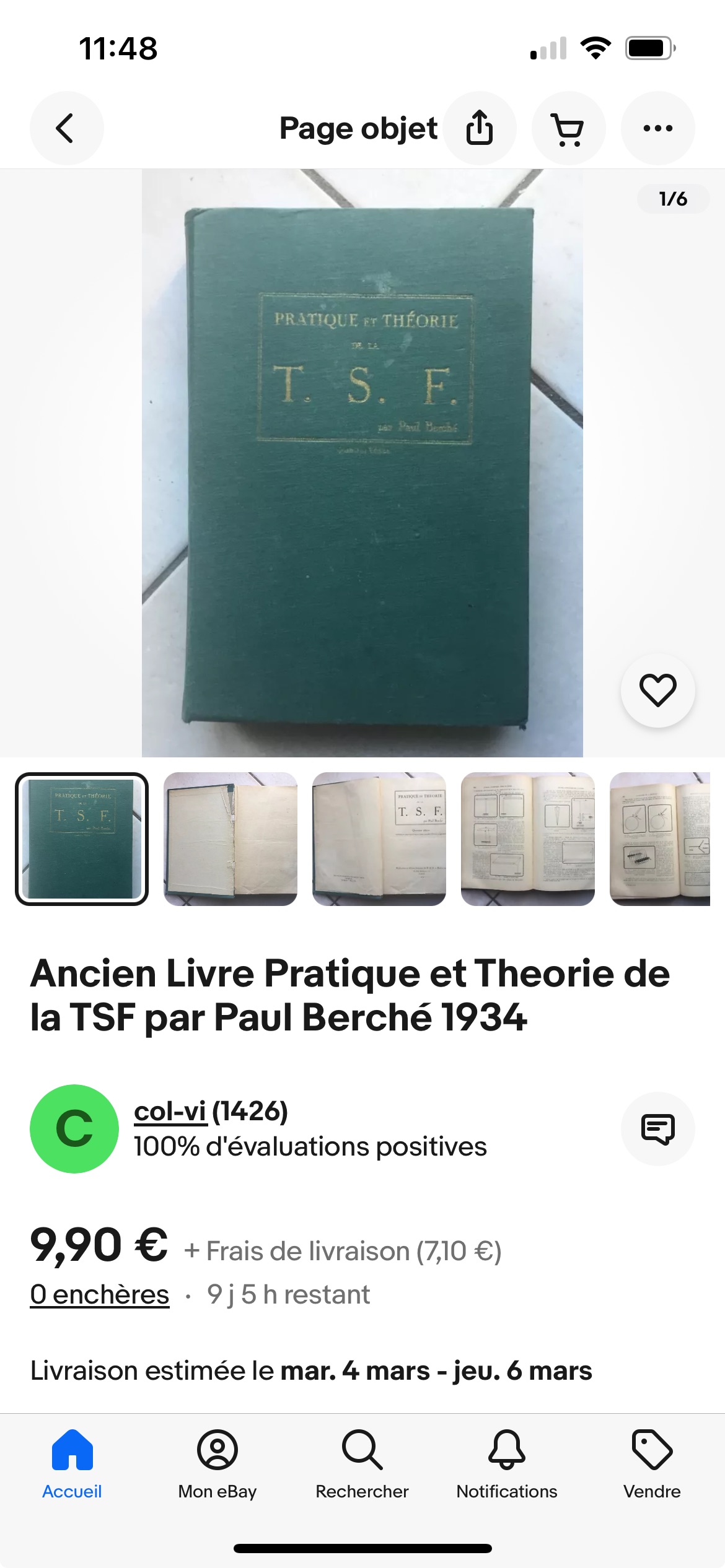
Task: Go back from the item page
Action: pyautogui.click(x=66, y=128)
